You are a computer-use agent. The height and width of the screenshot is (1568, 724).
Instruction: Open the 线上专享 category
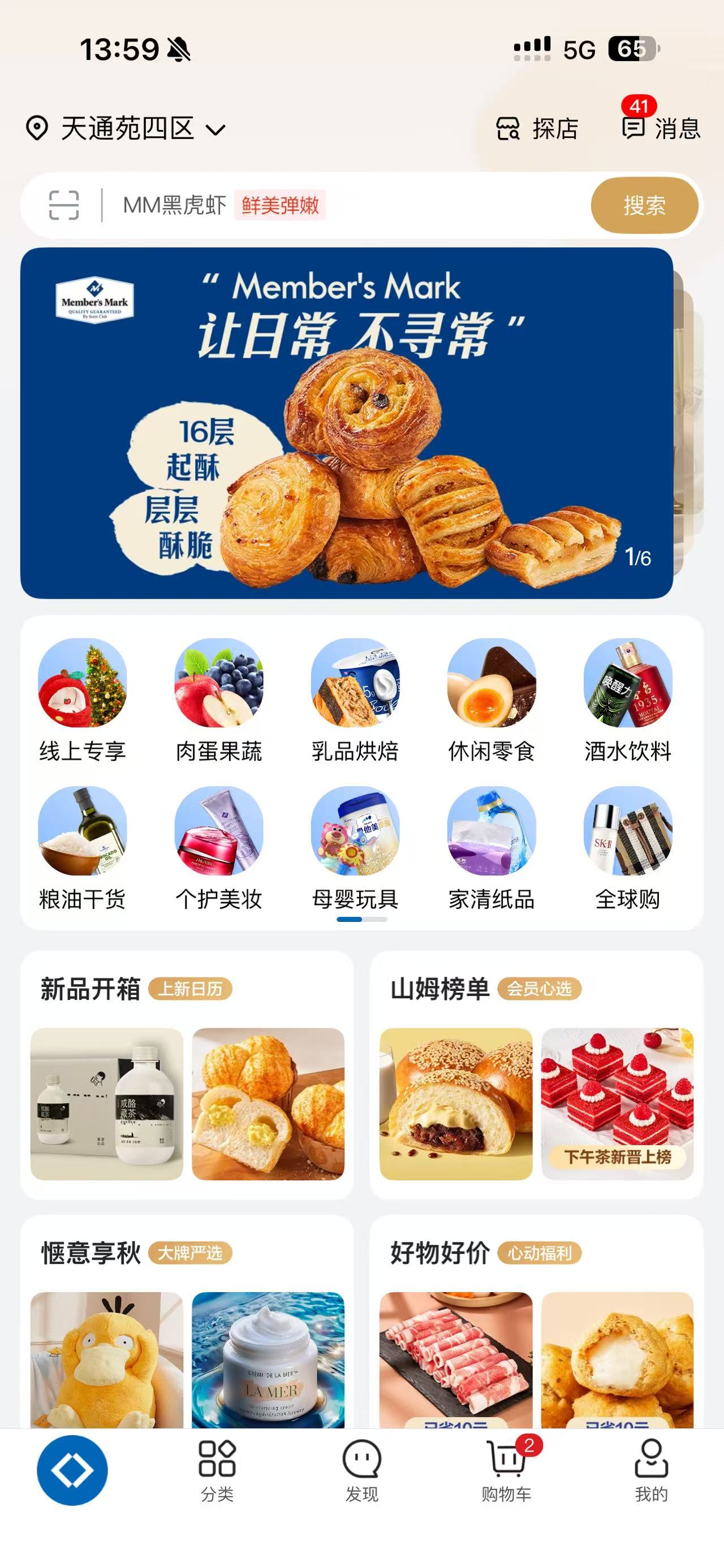coord(82,700)
